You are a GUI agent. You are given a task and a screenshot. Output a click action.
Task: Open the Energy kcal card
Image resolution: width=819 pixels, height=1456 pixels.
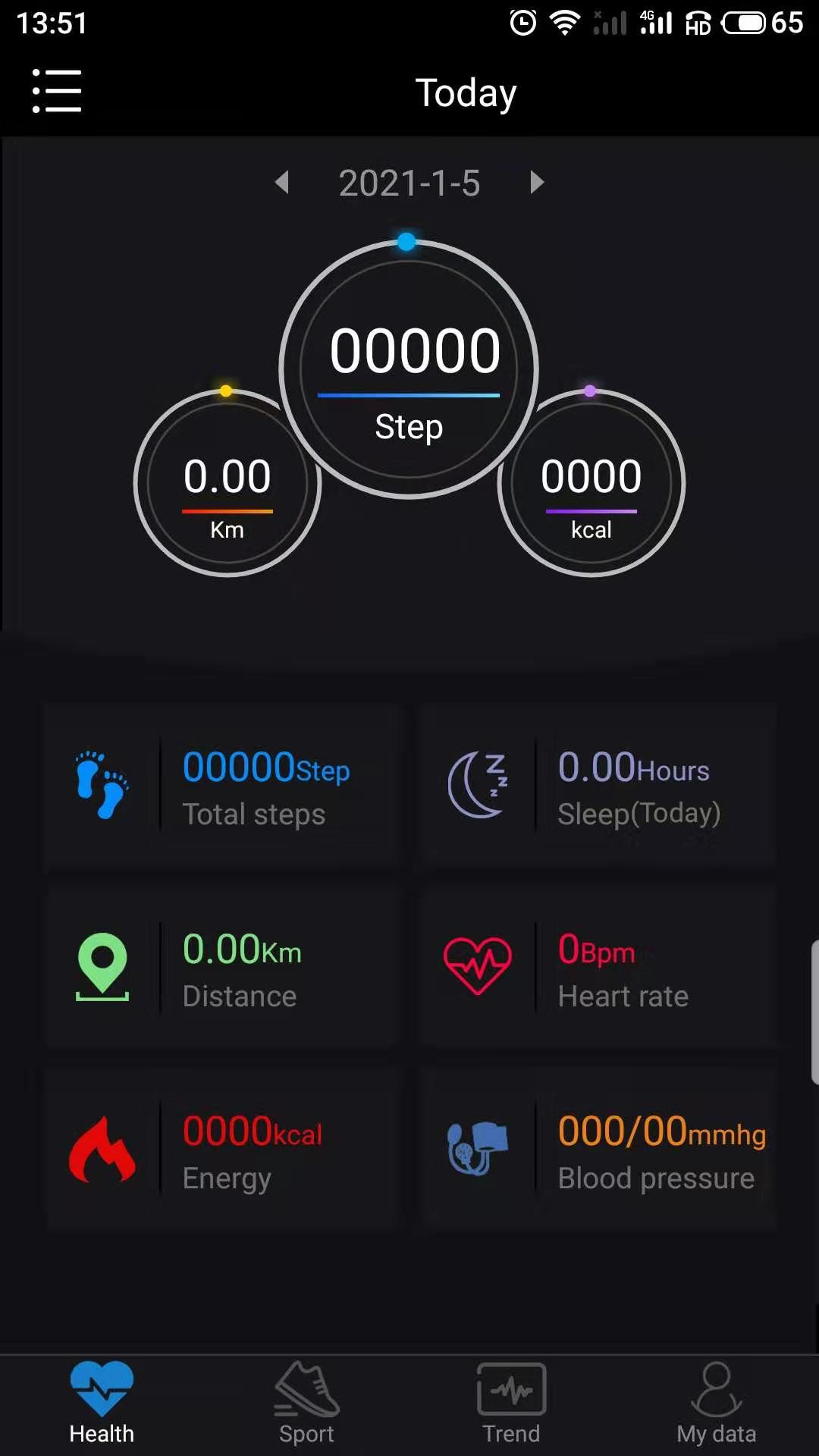click(221, 1150)
